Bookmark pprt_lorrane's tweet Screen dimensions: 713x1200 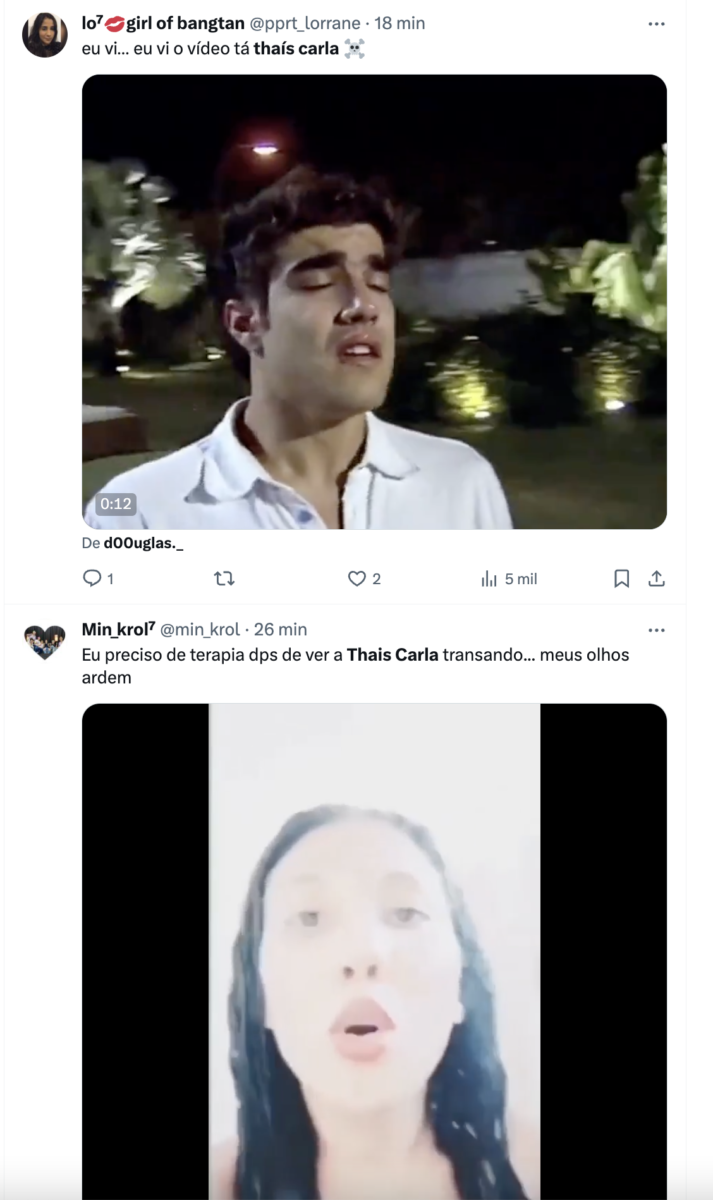(x=621, y=578)
